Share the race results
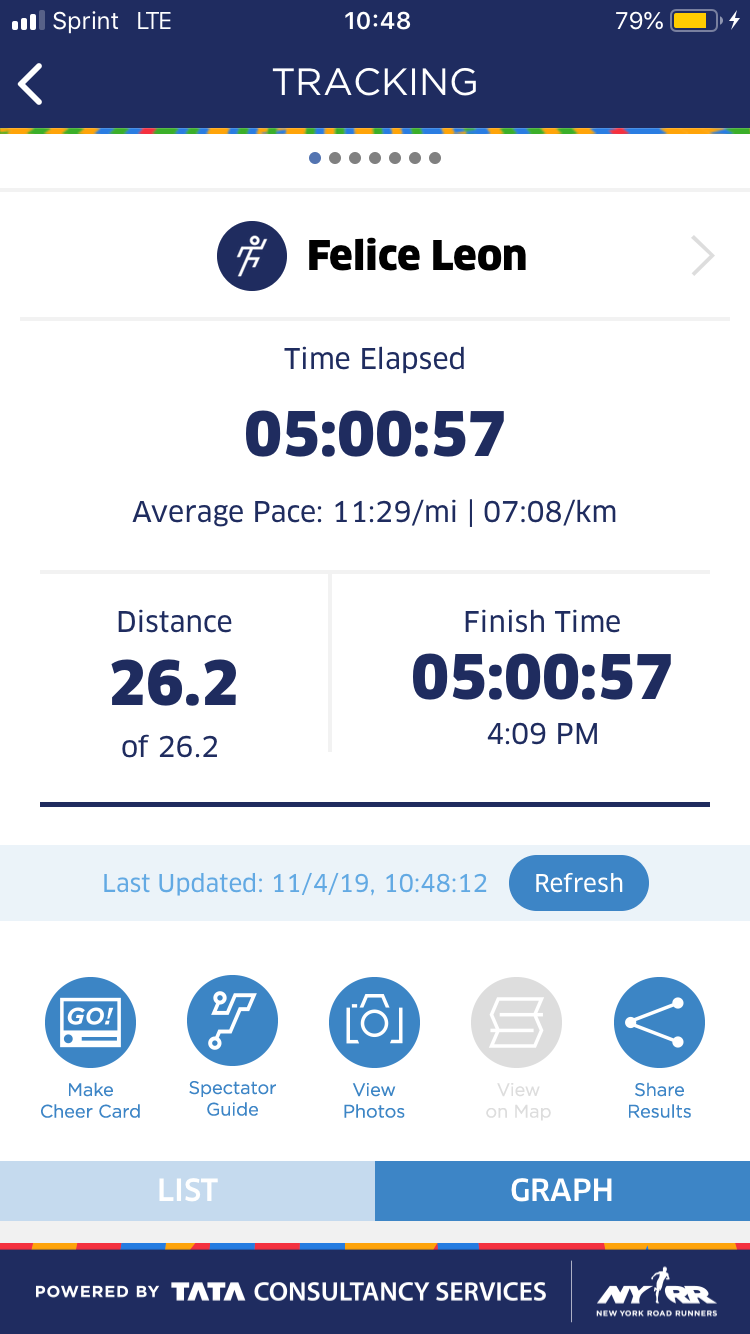Screen dimensions: 750x1334 coord(659,1023)
